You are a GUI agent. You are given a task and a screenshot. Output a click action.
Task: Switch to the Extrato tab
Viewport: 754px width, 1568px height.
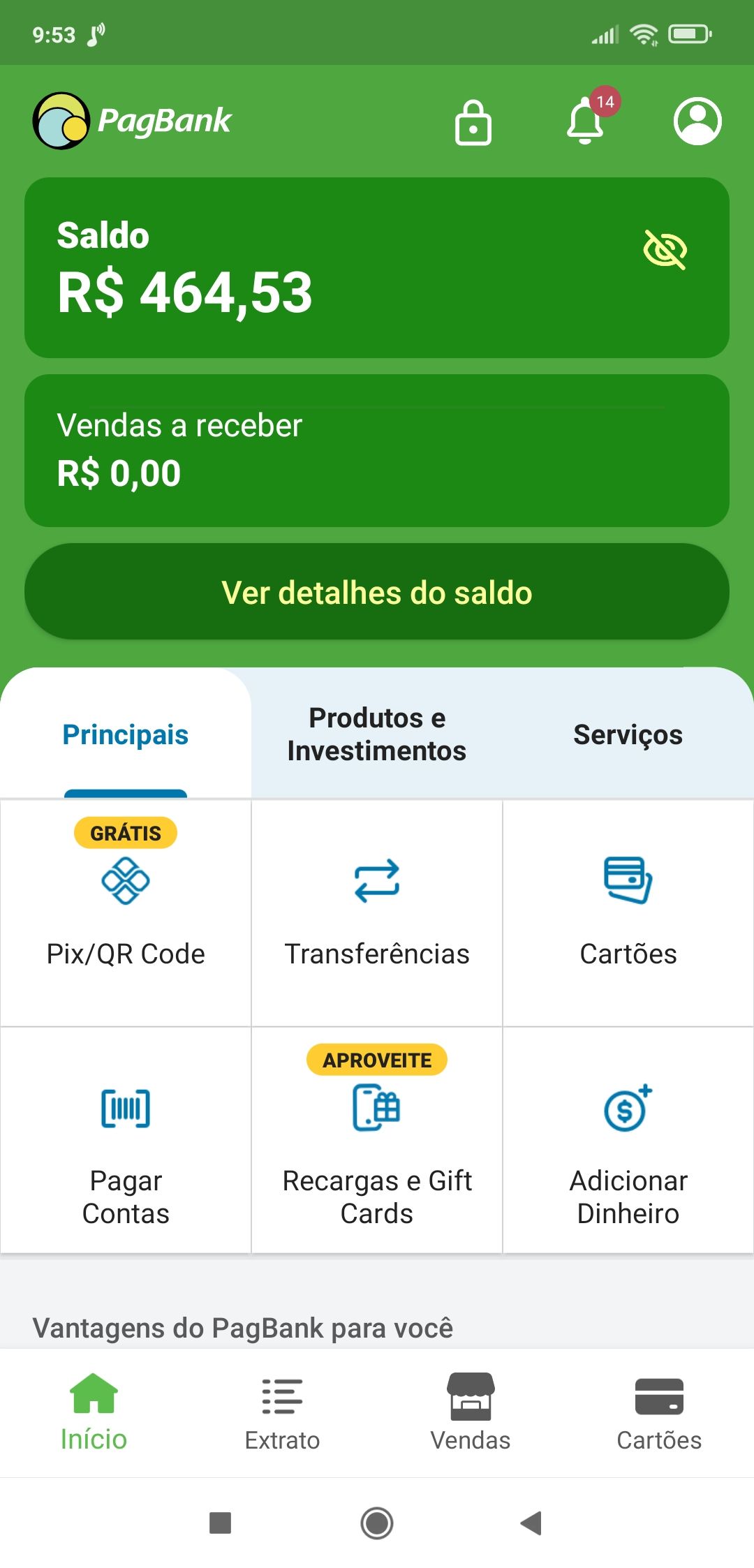(x=282, y=1412)
